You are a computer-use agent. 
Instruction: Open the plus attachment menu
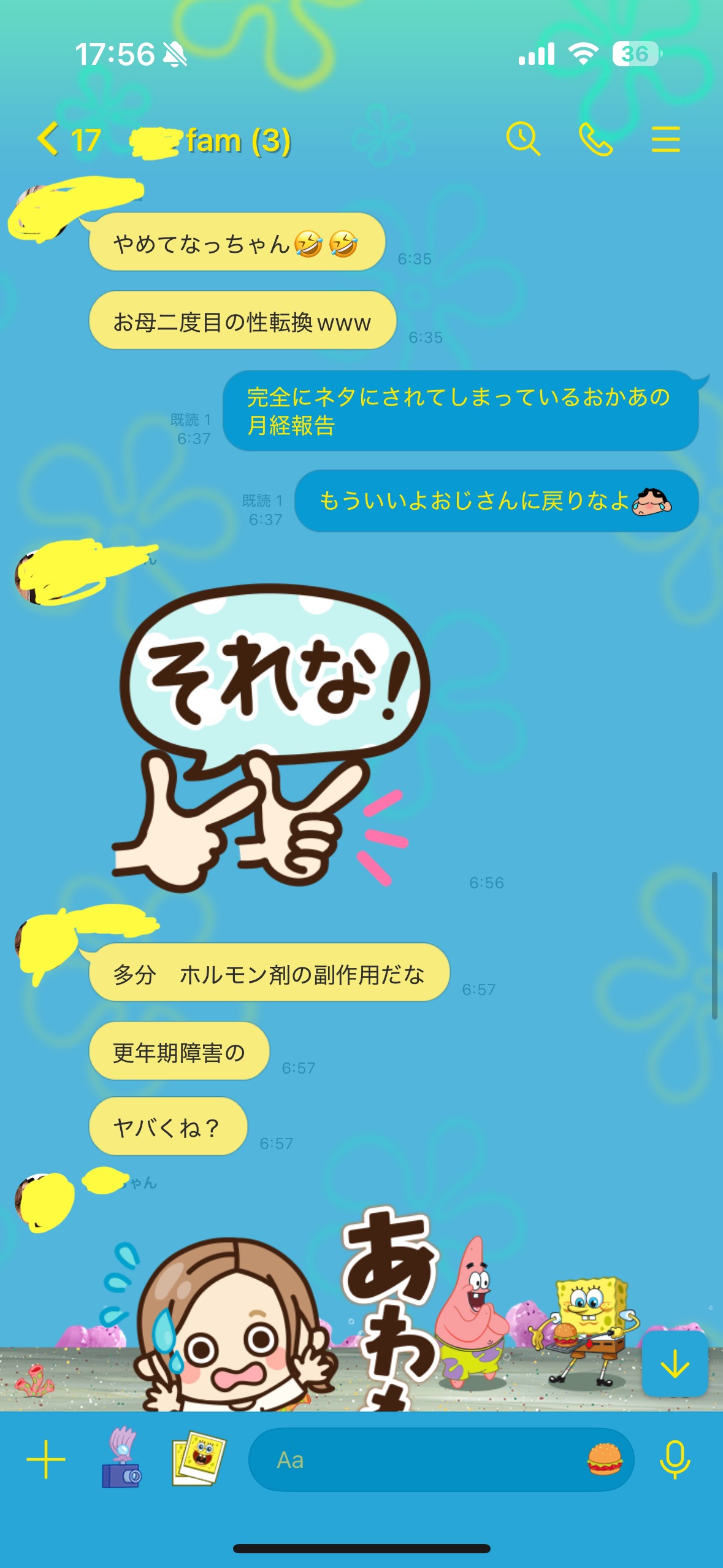(46, 1459)
